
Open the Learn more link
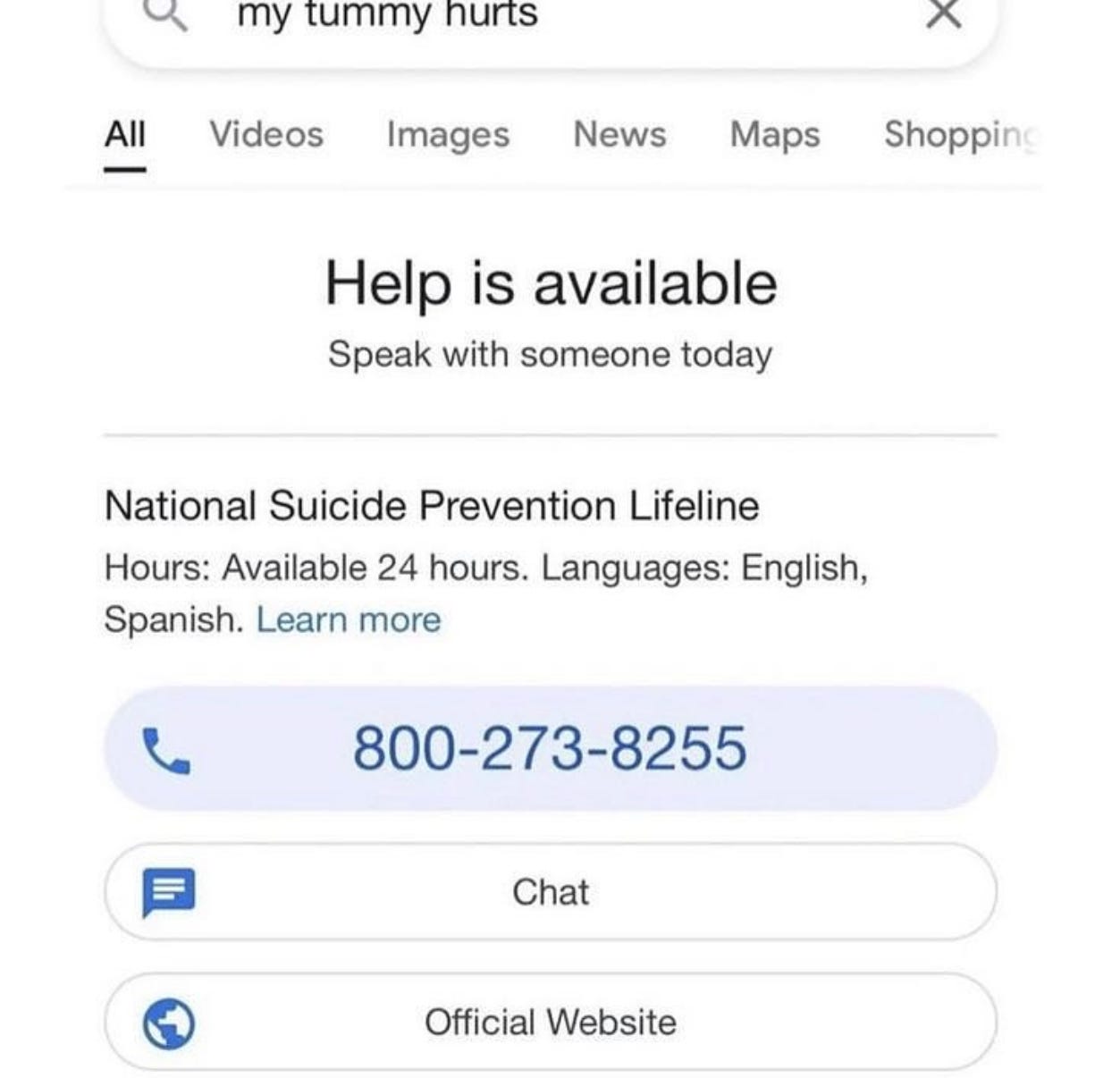click(349, 619)
